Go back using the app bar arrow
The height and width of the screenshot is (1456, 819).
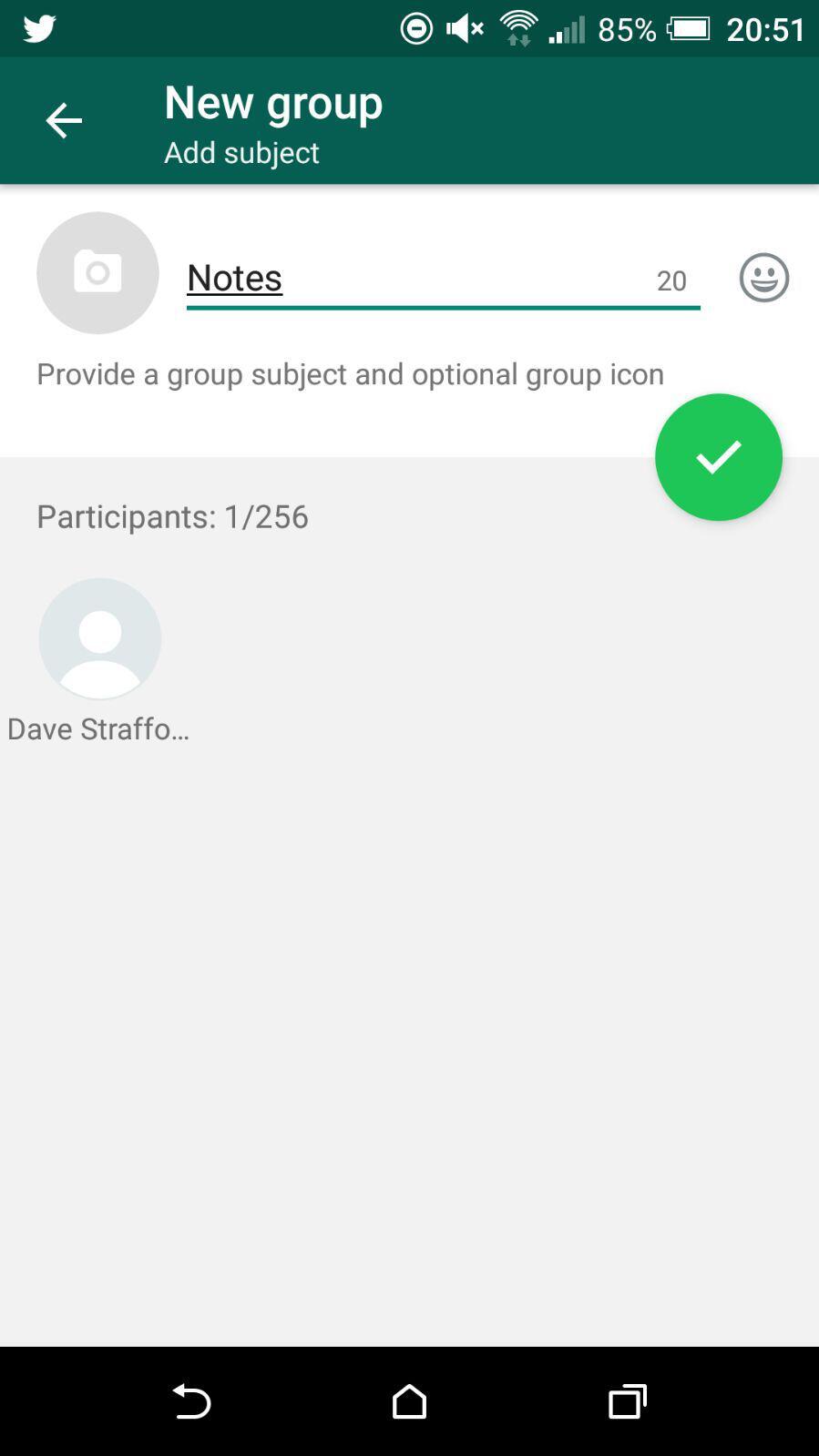[64, 120]
